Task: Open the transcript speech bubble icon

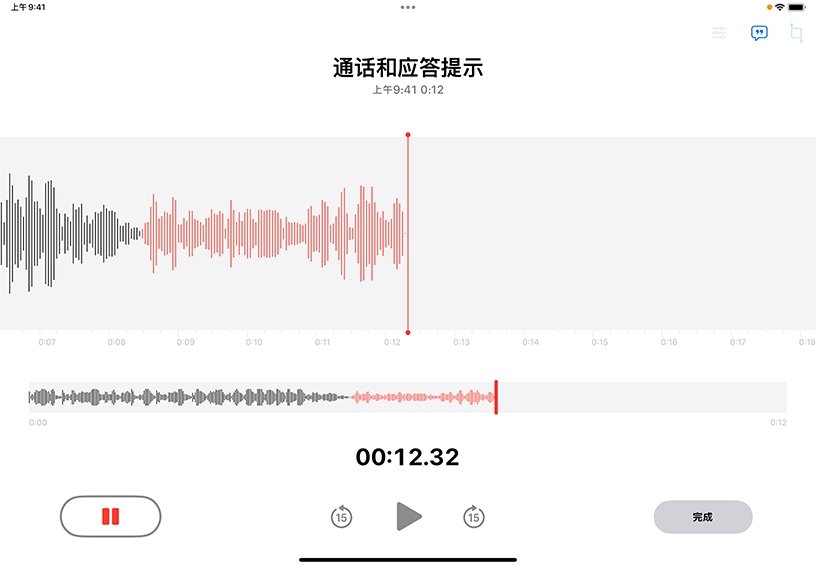Action: click(759, 33)
